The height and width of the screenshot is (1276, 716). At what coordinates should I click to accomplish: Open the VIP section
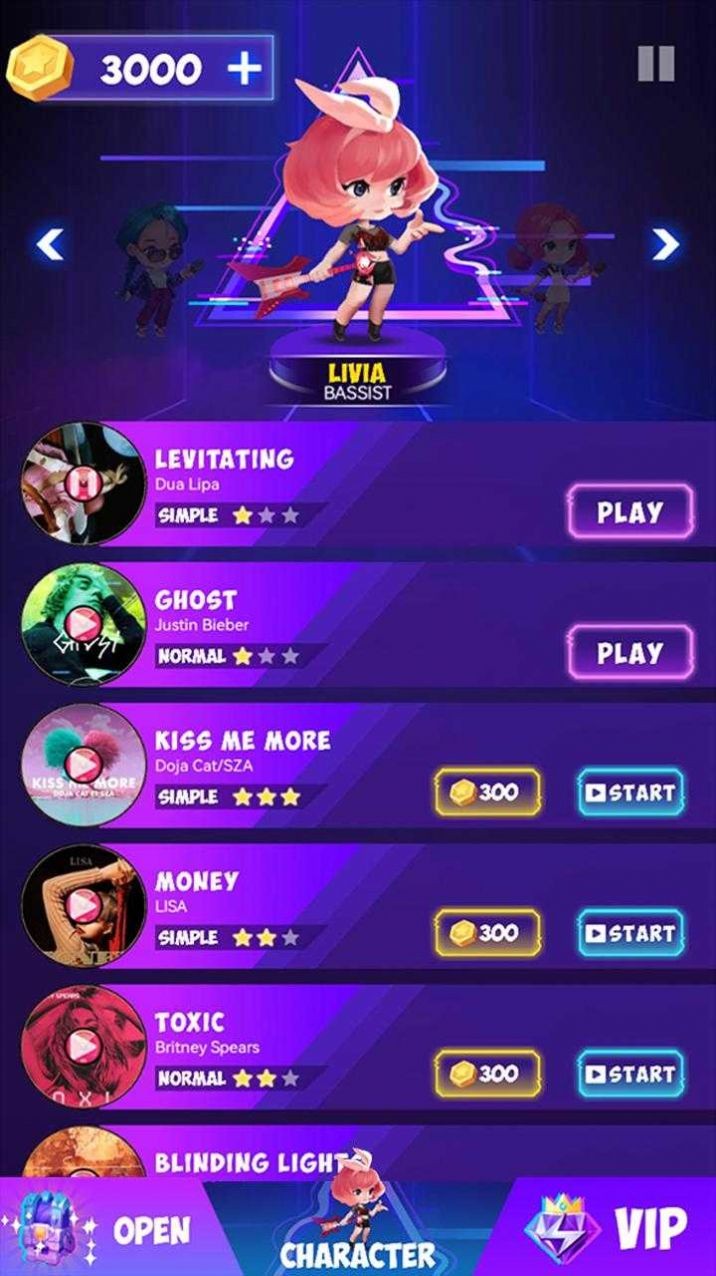pyautogui.click(x=612, y=1228)
